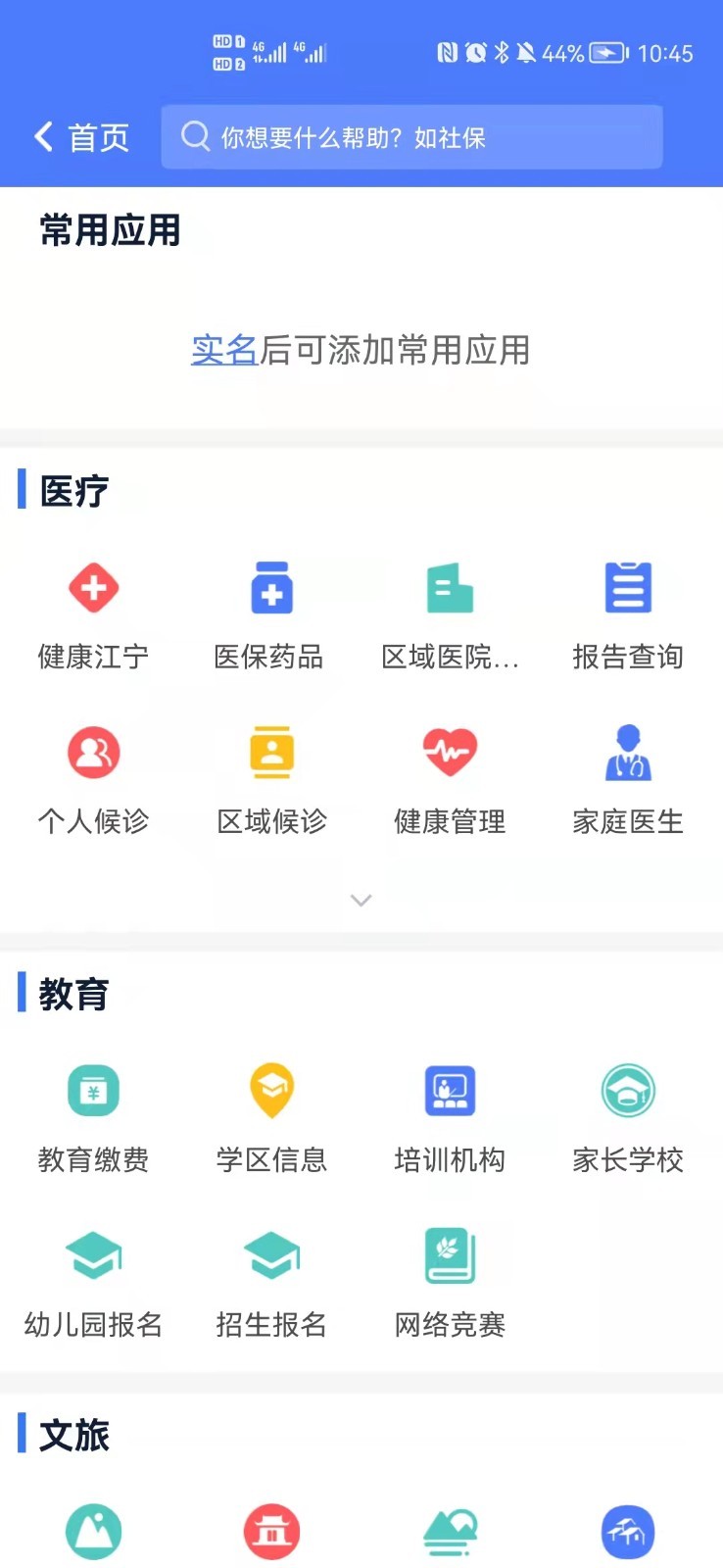Screen dimensions: 723x1568
Task: Open the 实名 link
Action: pos(224,350)
